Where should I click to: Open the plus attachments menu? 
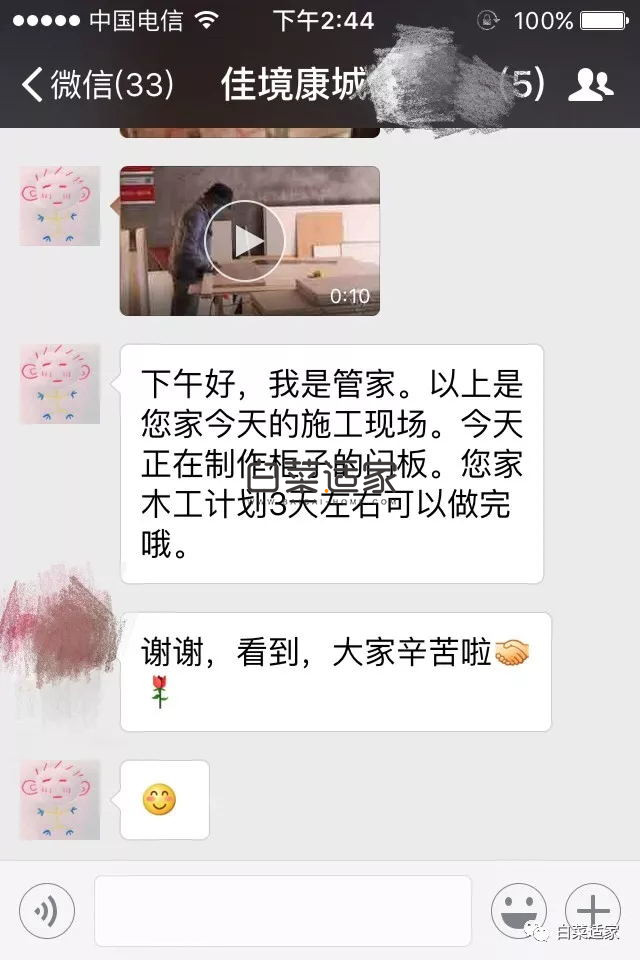[592, 911]
